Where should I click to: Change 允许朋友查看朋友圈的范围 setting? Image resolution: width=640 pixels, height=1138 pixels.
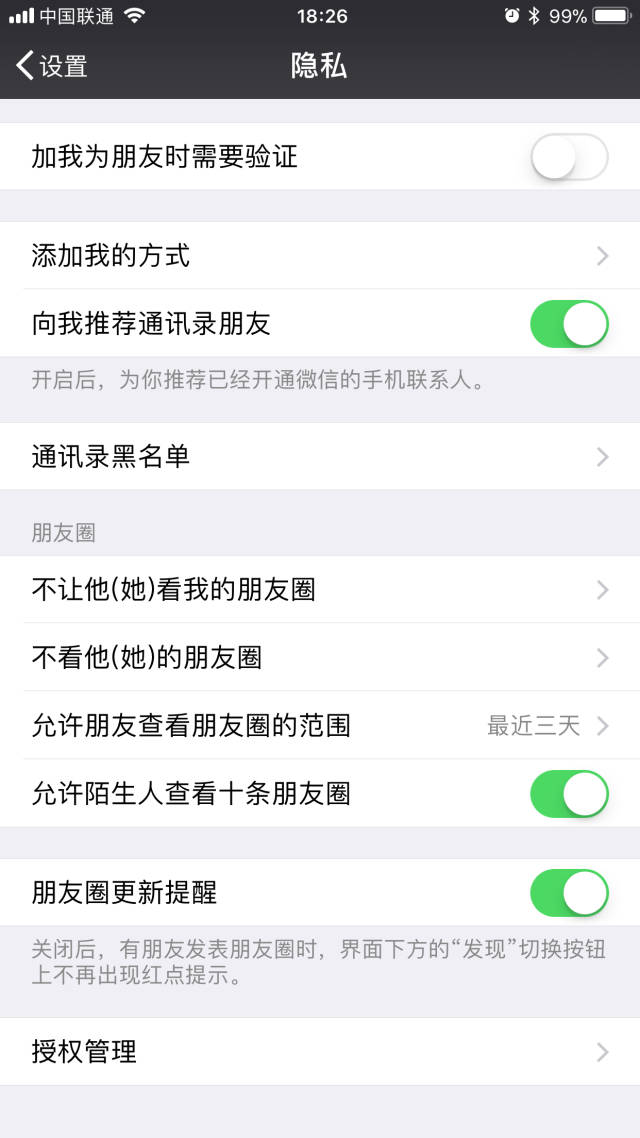pyautogui.click(x=320, y=726)
